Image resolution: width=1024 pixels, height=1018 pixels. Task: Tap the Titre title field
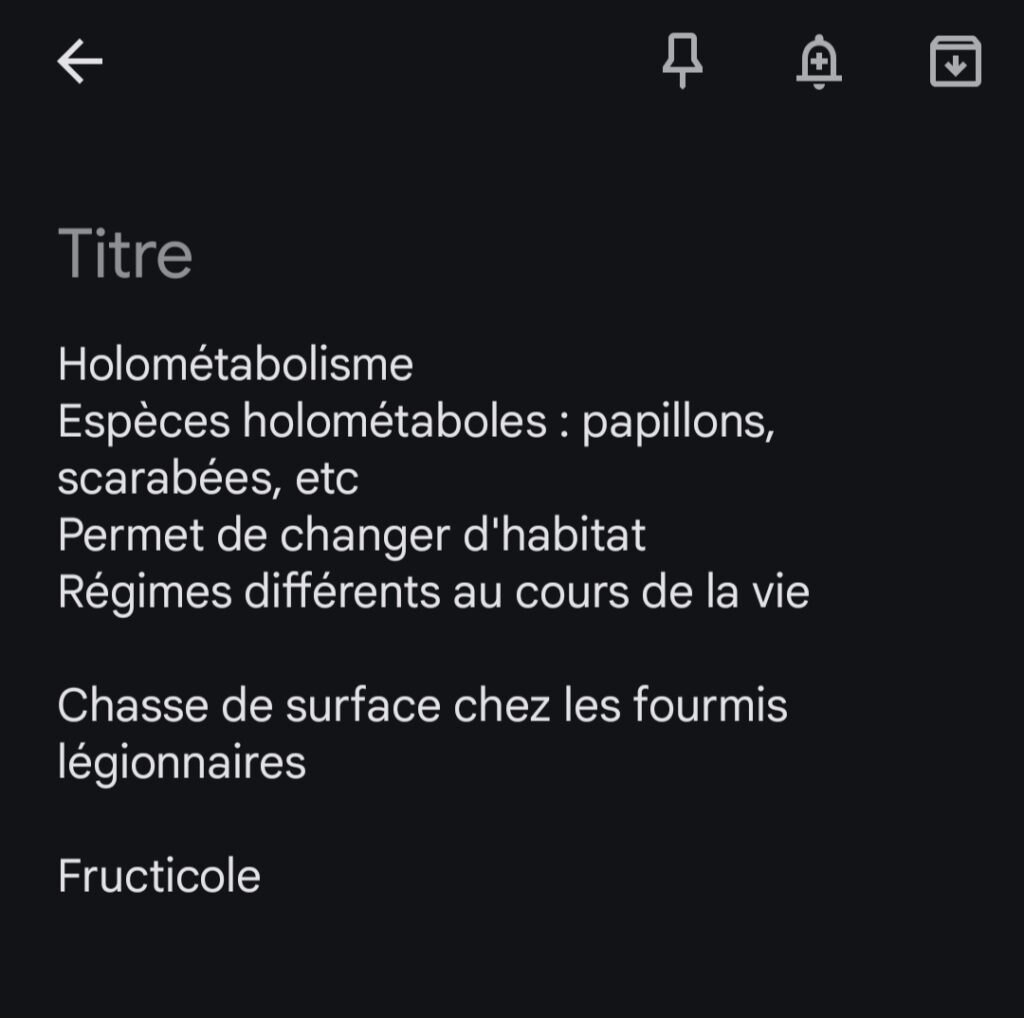point(126,253)
